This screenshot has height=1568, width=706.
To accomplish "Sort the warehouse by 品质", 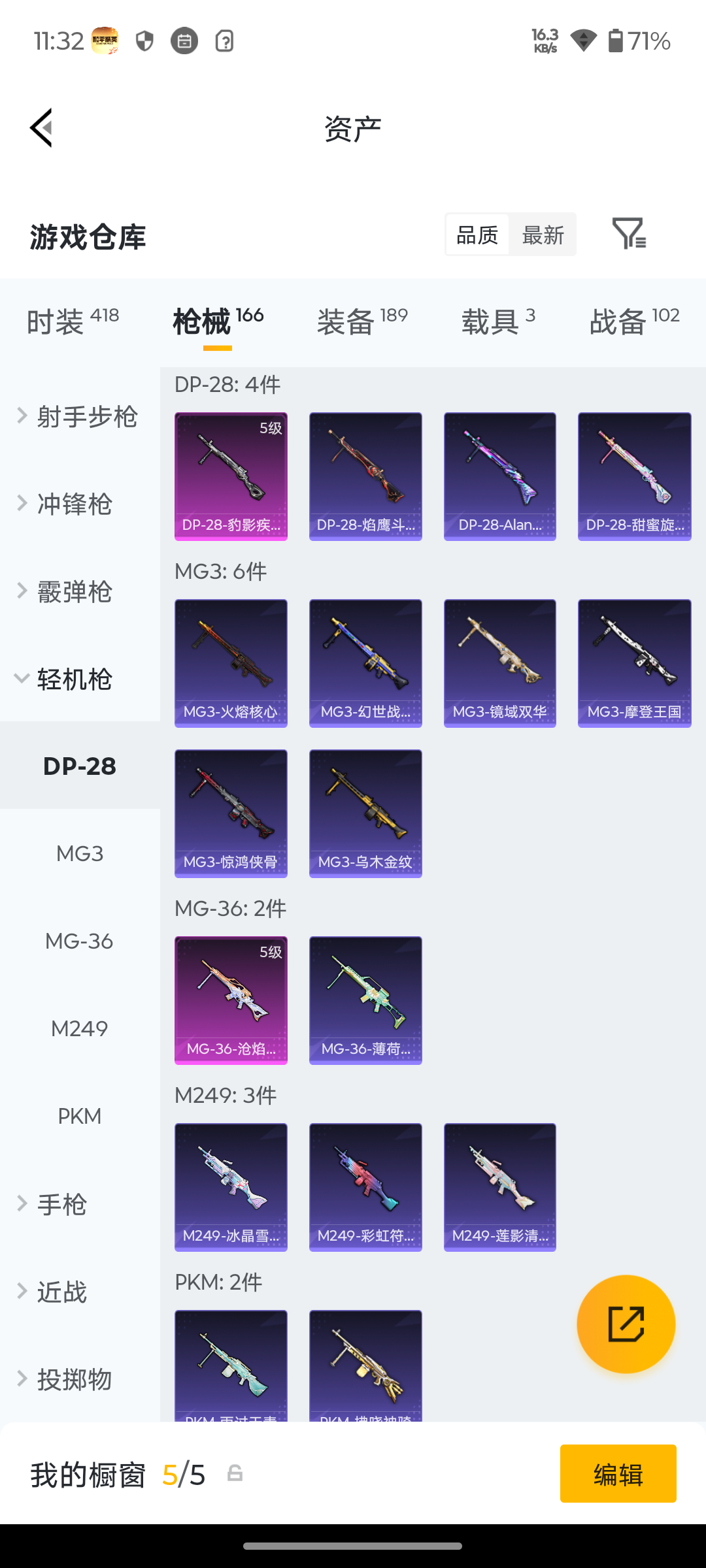I will pos(477,235).
